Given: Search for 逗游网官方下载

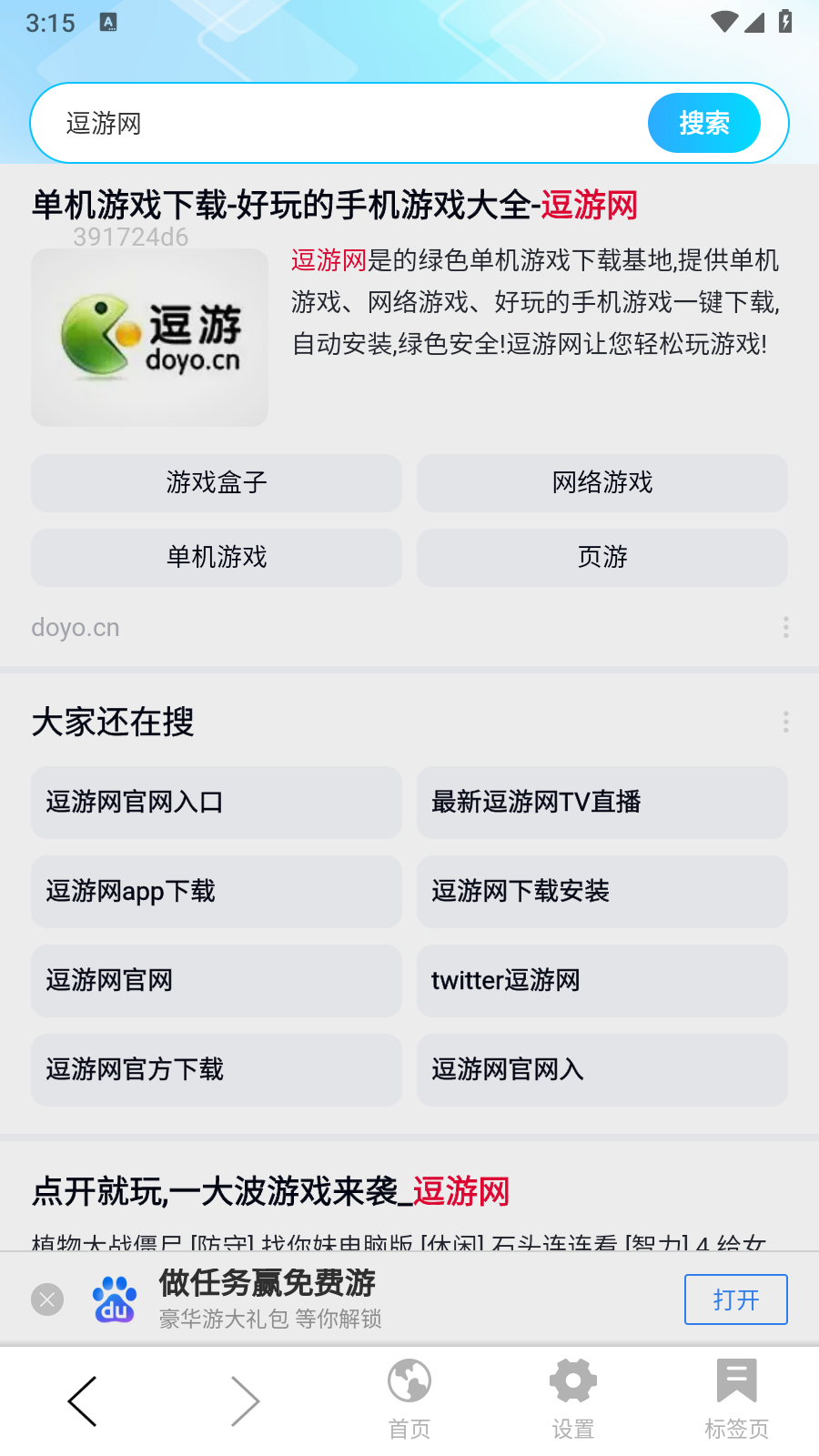Looking at the screenshot, I should point(217,1069).
